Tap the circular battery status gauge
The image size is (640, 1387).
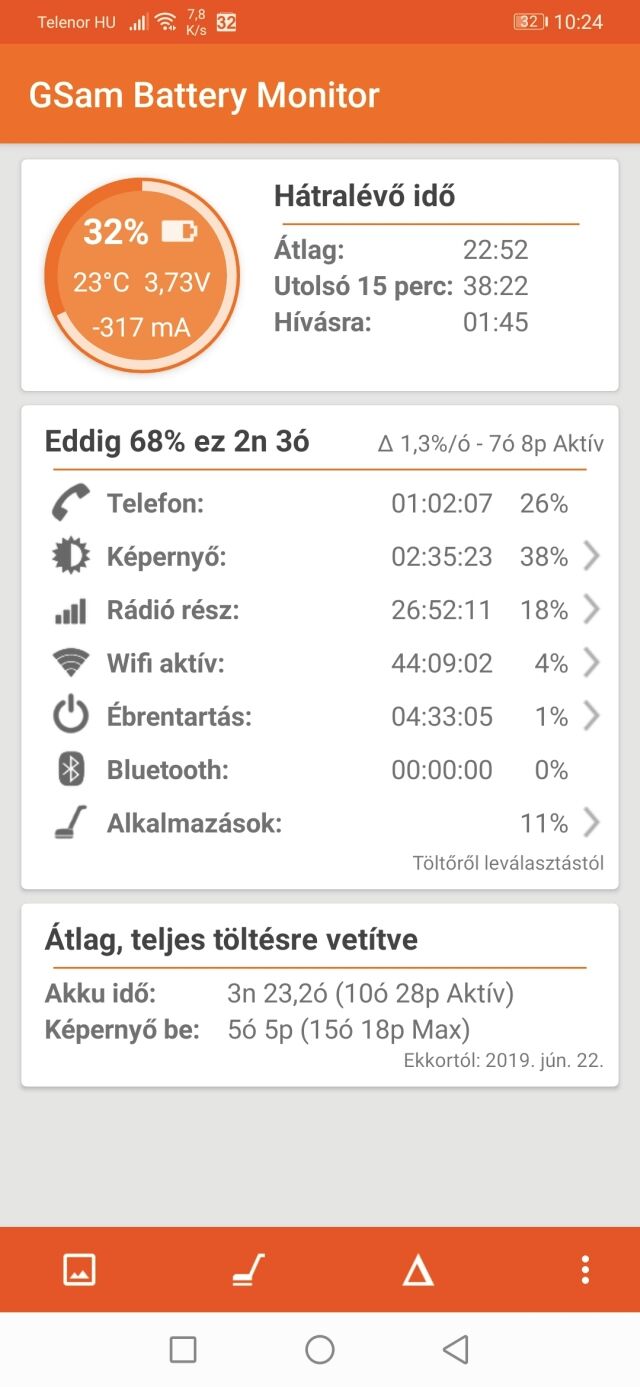point(142,275)
